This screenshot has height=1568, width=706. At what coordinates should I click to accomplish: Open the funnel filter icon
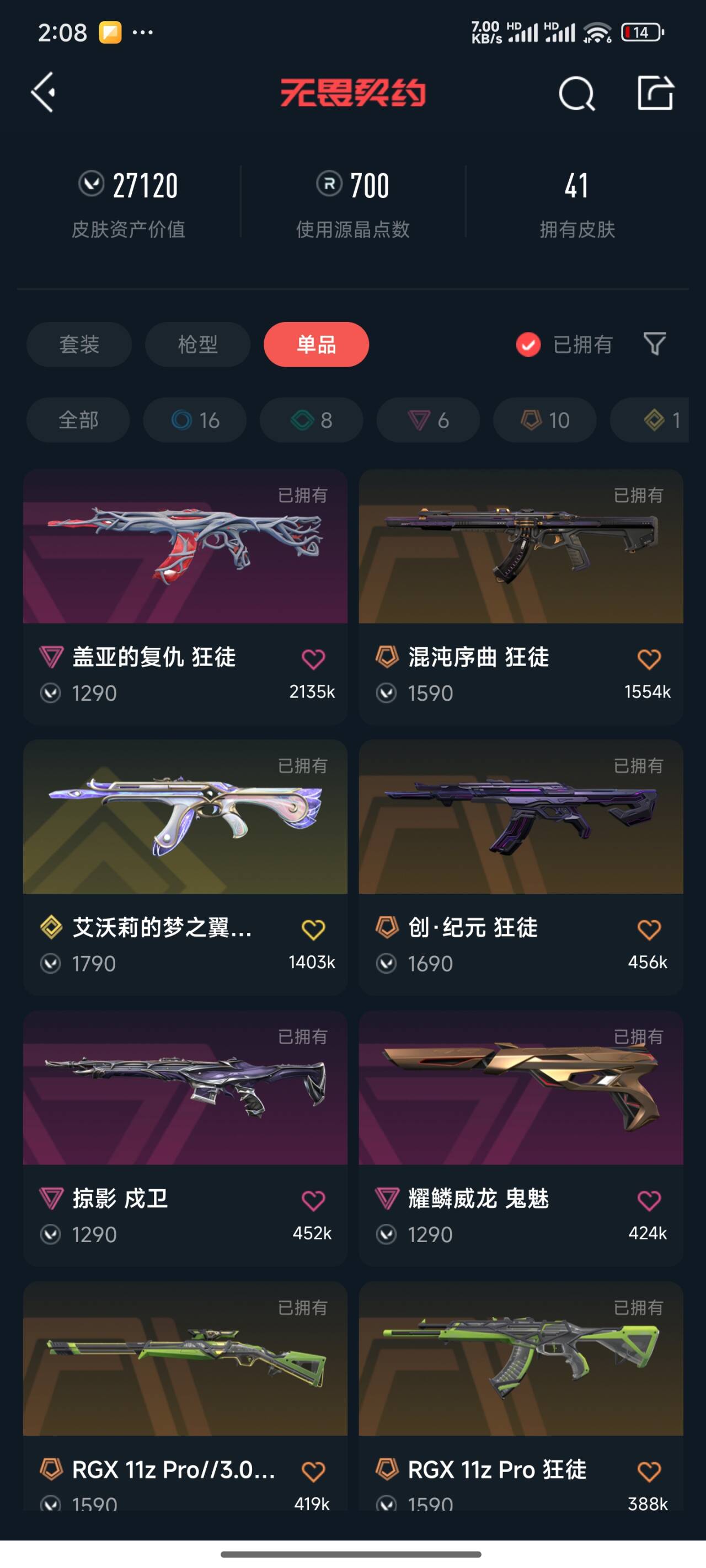[655, 344]
